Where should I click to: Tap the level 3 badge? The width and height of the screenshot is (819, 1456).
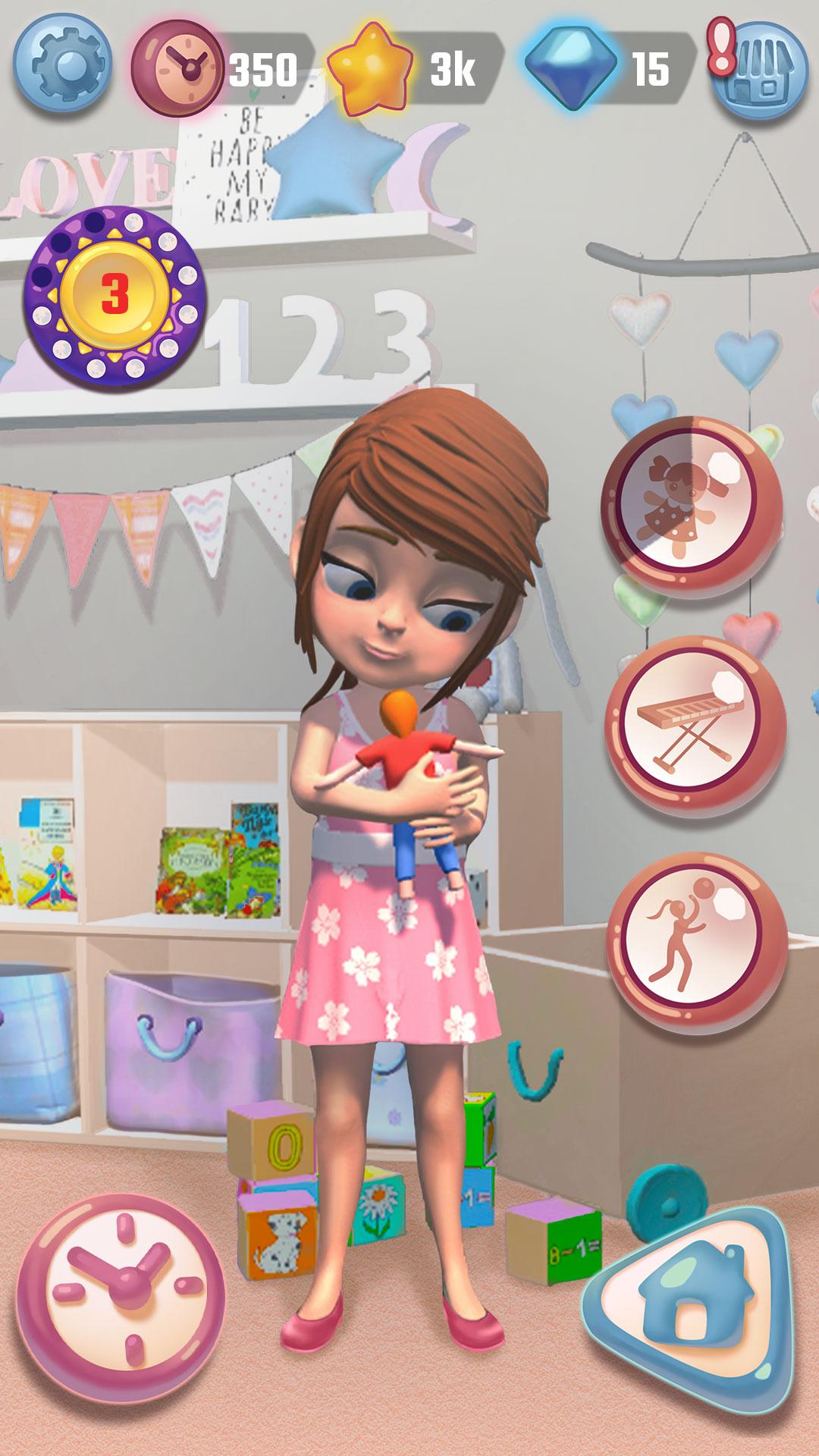click(x=115, y=295)
